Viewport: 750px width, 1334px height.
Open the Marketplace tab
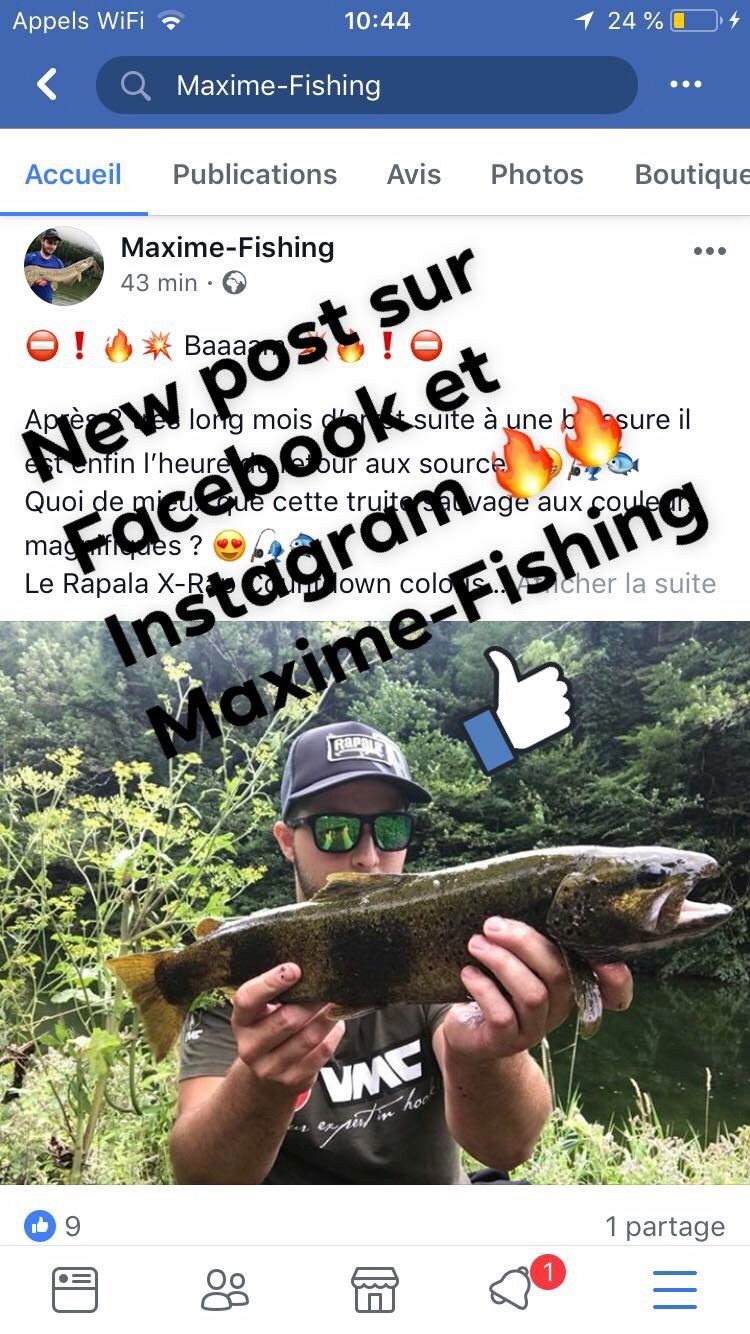click(x=375, y=1289)
